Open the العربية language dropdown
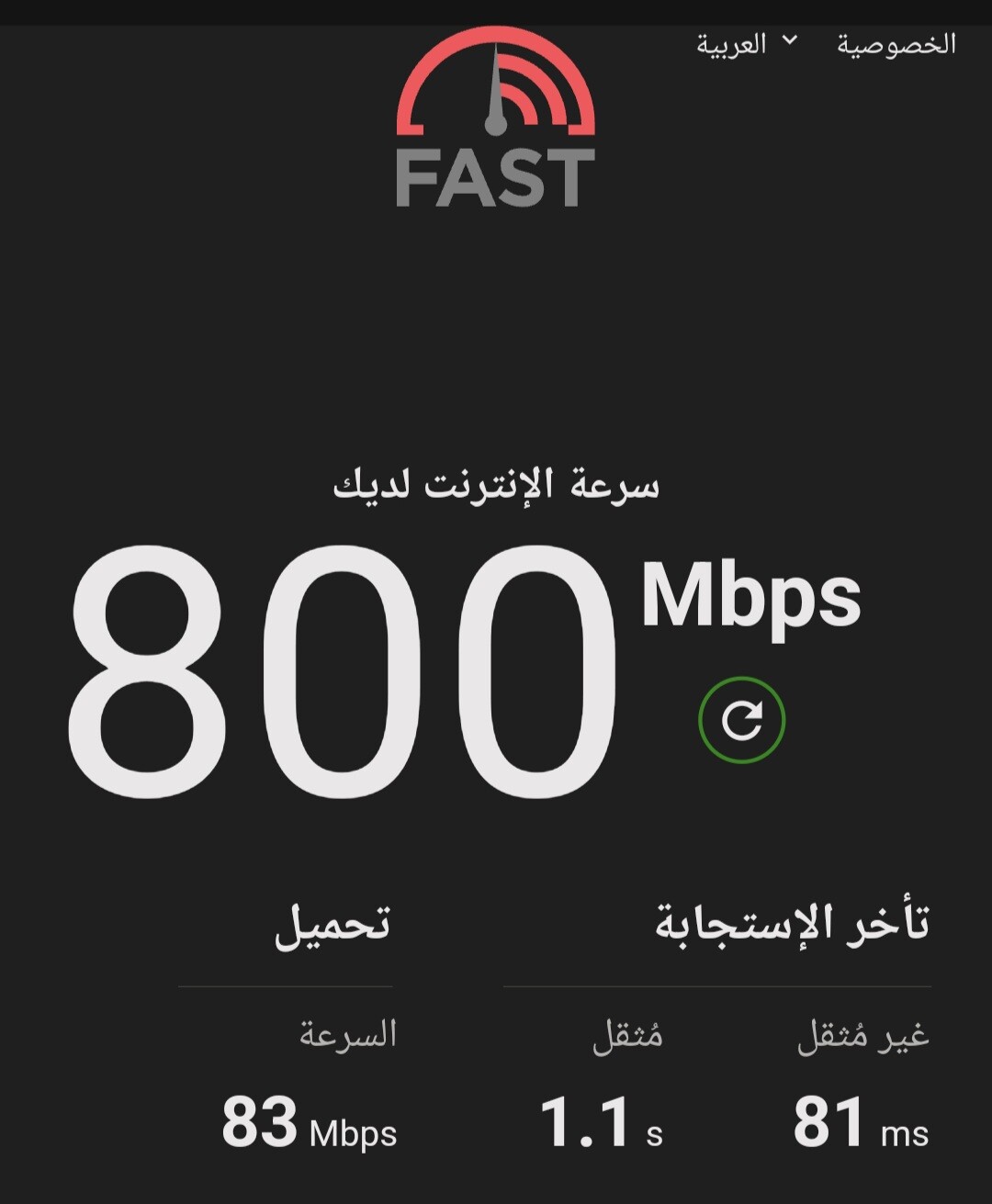The image size is (992, 1204). pos(746,43)
